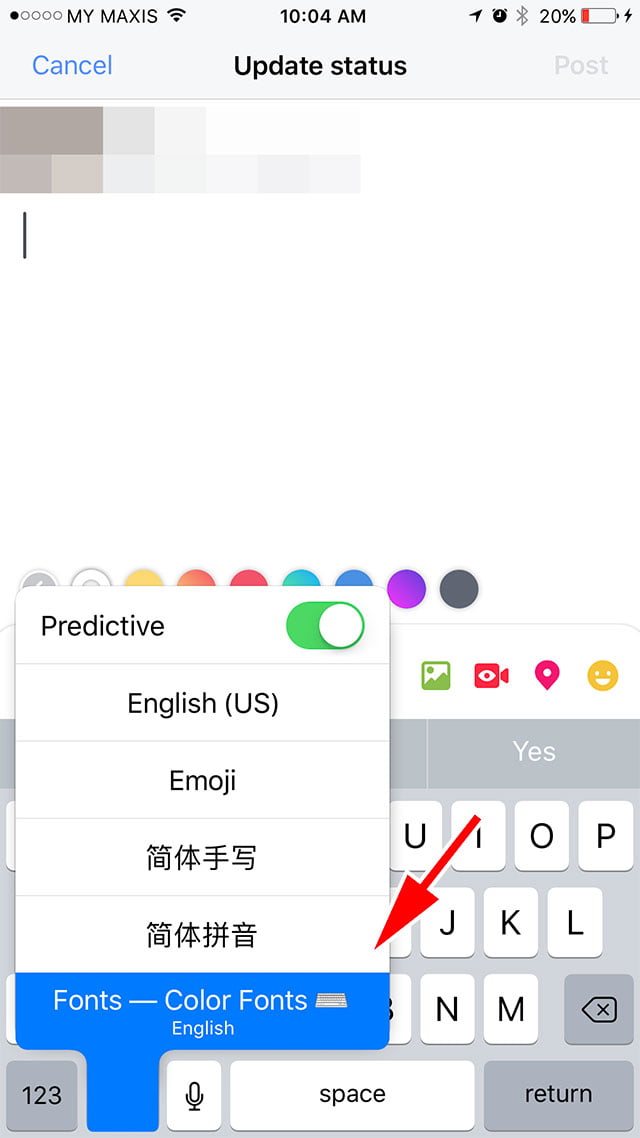This screenshot has height=1138, width=640.
Task: Add a feeling with the smiley icon
Action: tap(601, 676)
